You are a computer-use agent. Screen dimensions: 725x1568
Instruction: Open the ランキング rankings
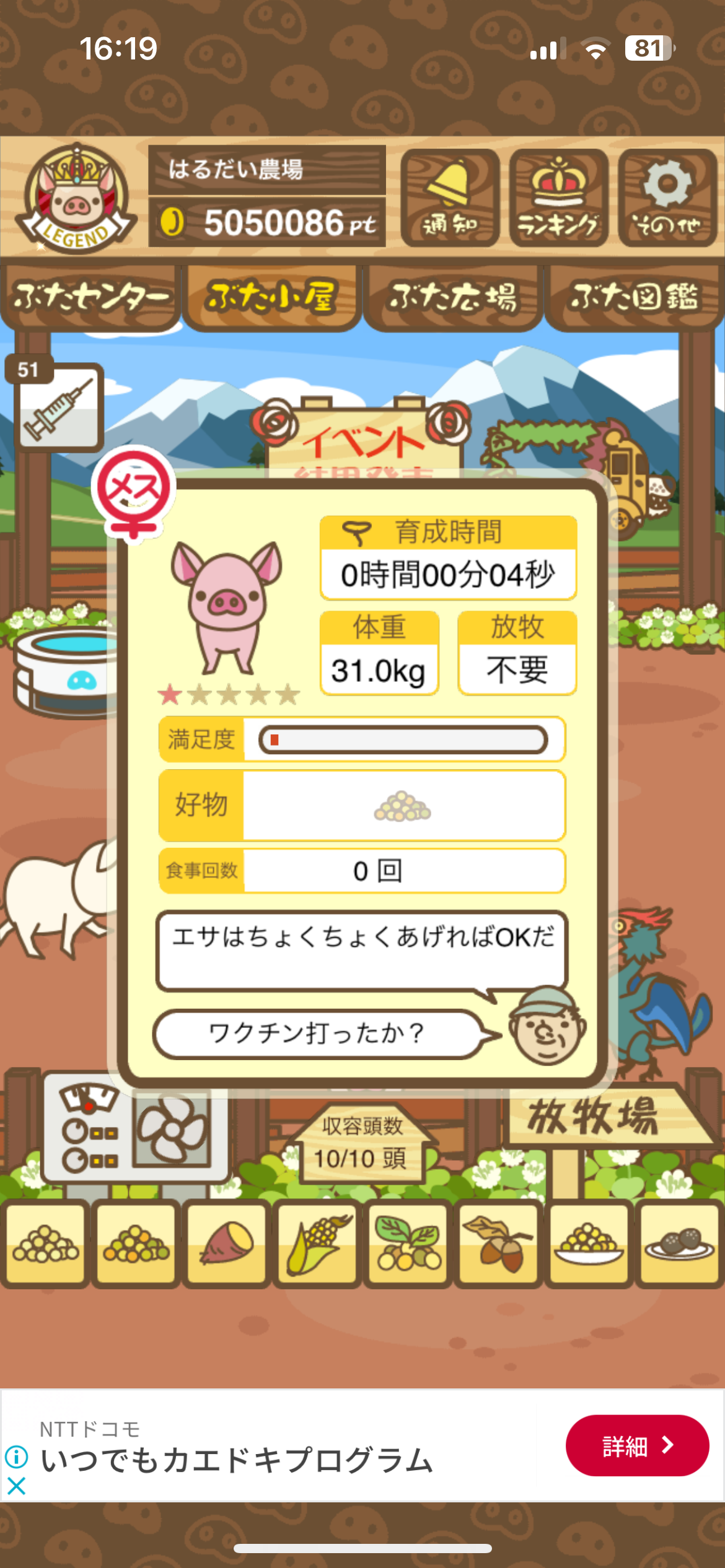pyautogui.click(x=558, y=198)
